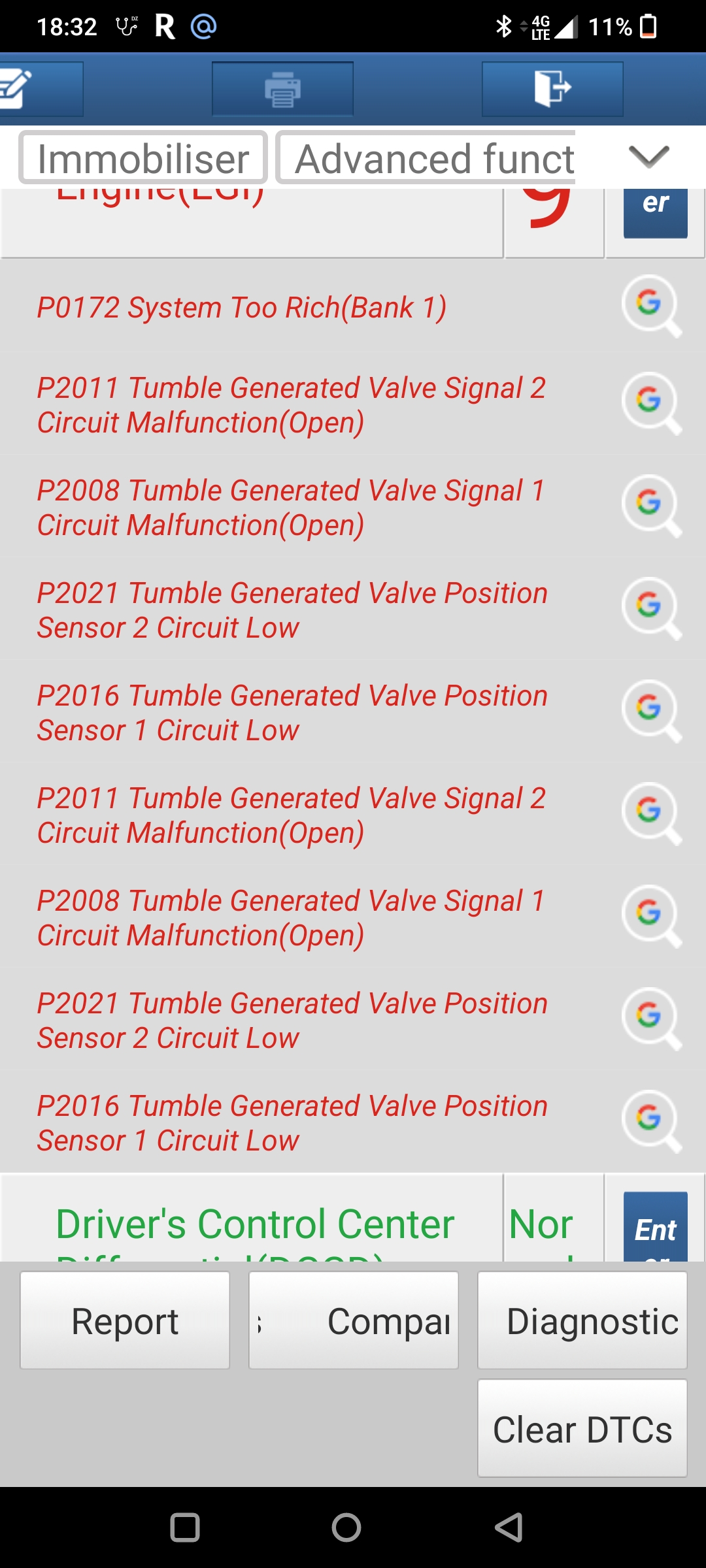Open the Diagnostic button
Screen dimensions: 706x1568
582,1320
